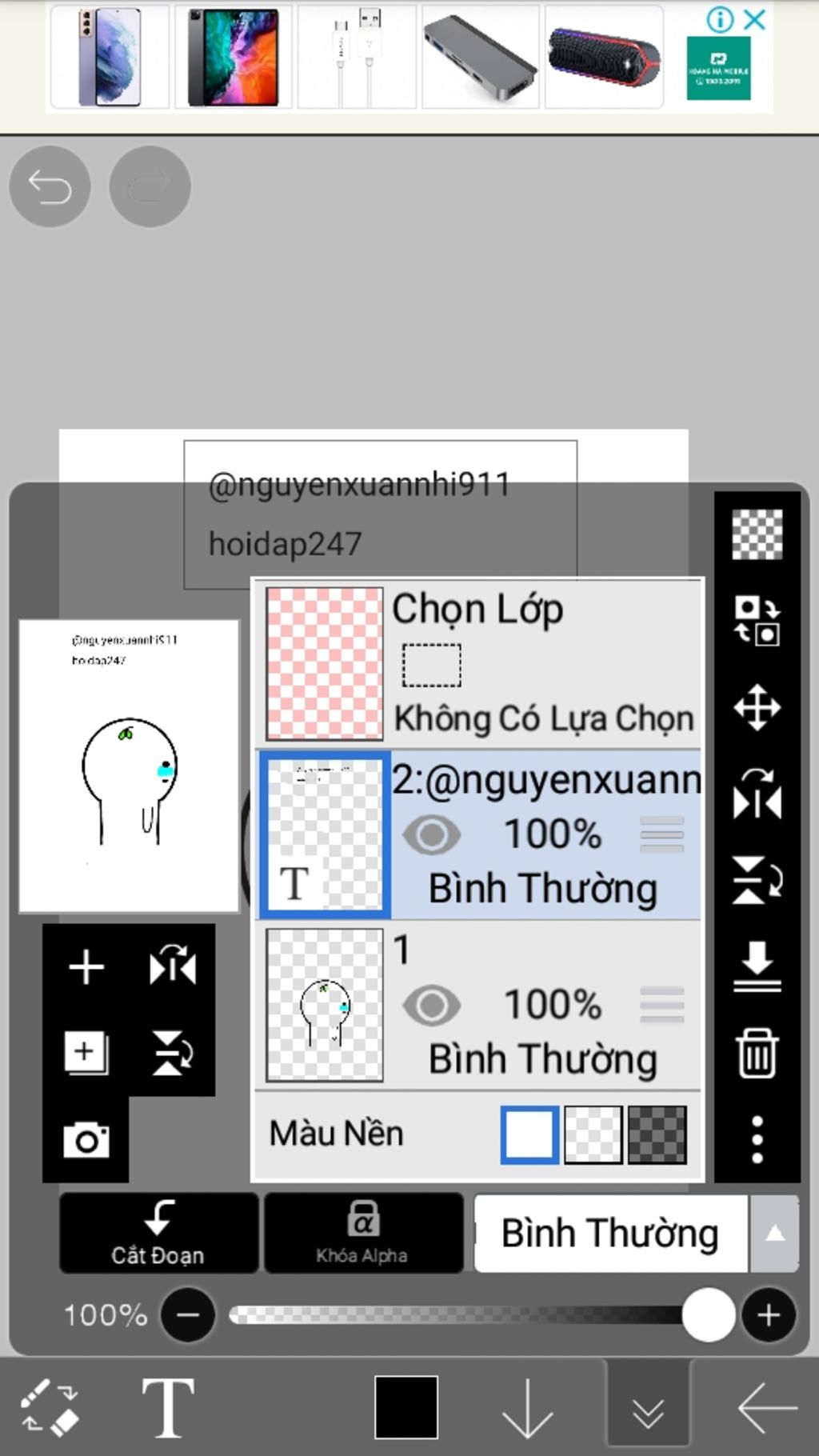Close the advertisement banner
This screenshot has width=819, height=1456.
click(x=755, y=19)
